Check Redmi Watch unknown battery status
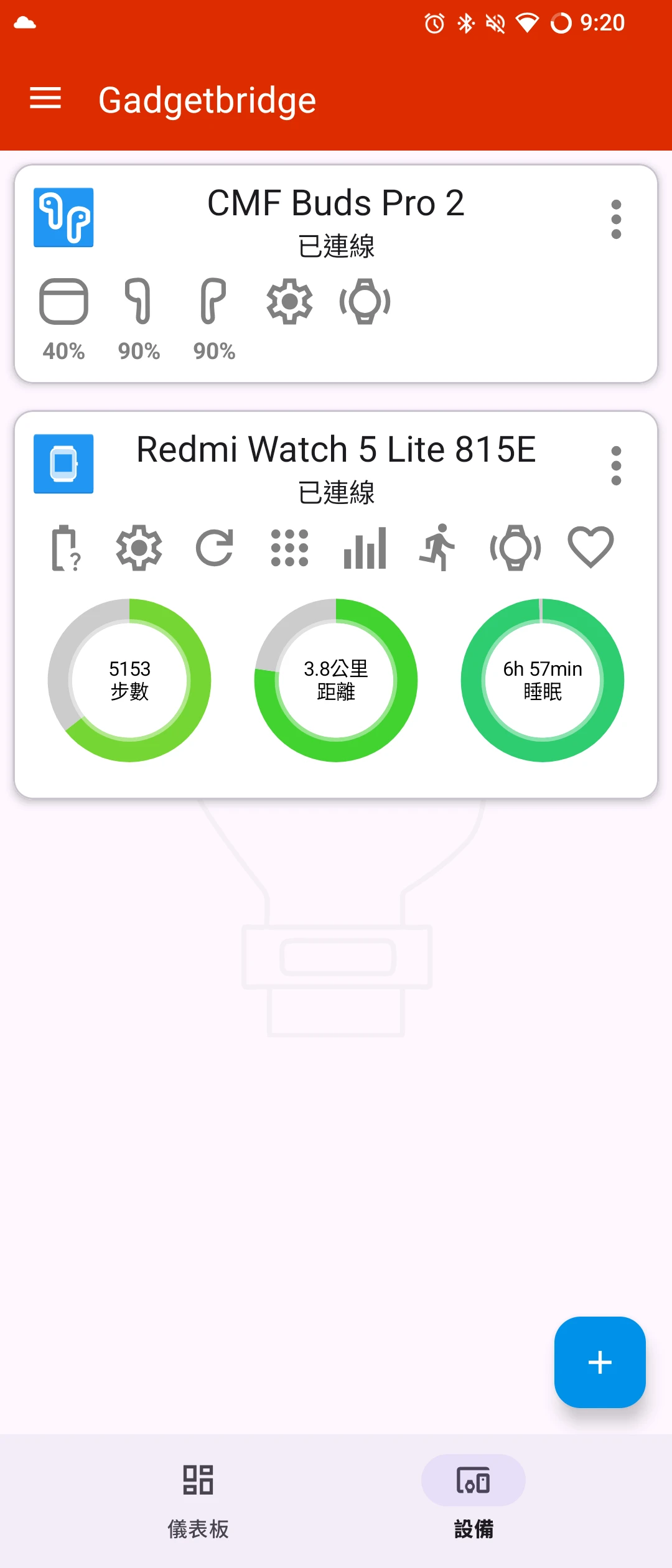Viewport: 672px width, 1568px height. point(65,548)
